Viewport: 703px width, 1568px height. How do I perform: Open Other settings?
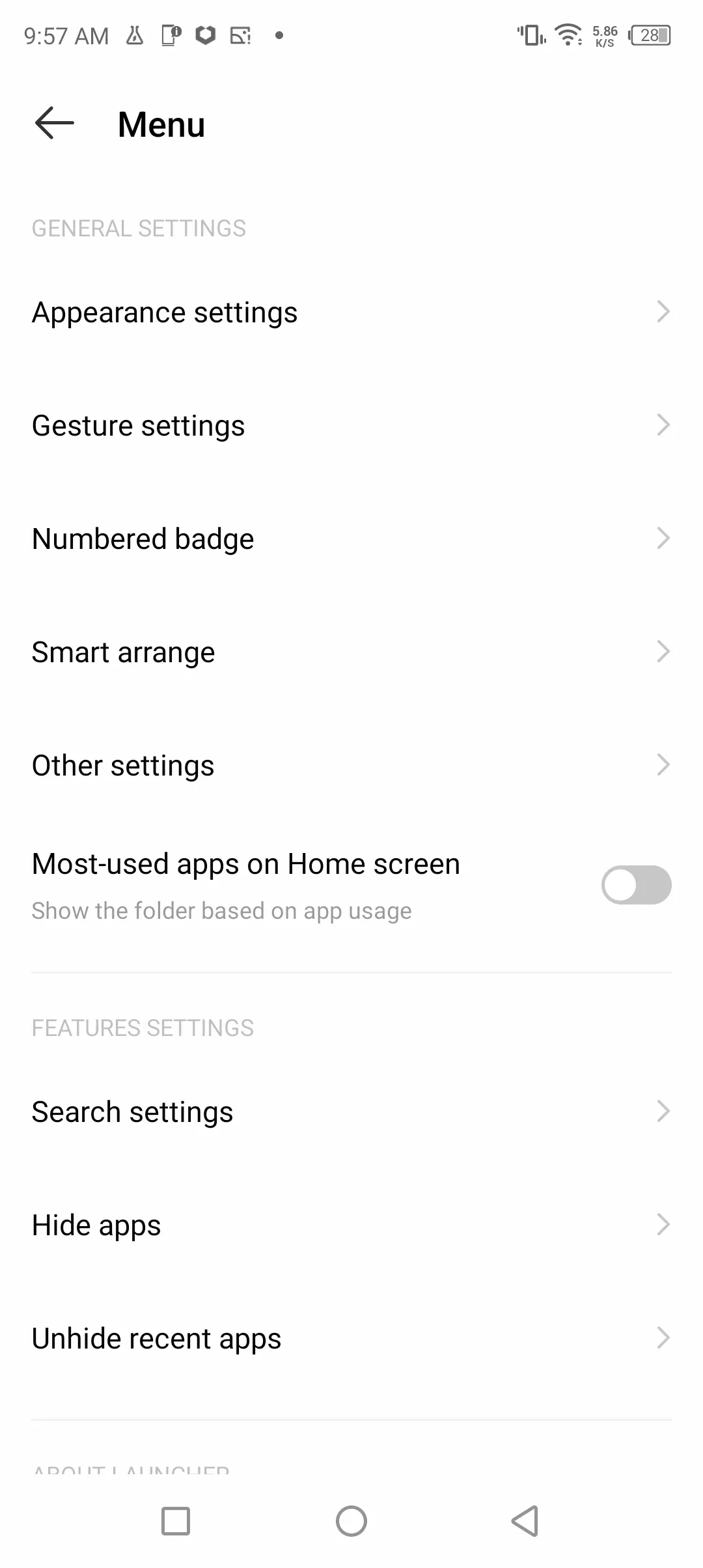(x=351, y=766)
